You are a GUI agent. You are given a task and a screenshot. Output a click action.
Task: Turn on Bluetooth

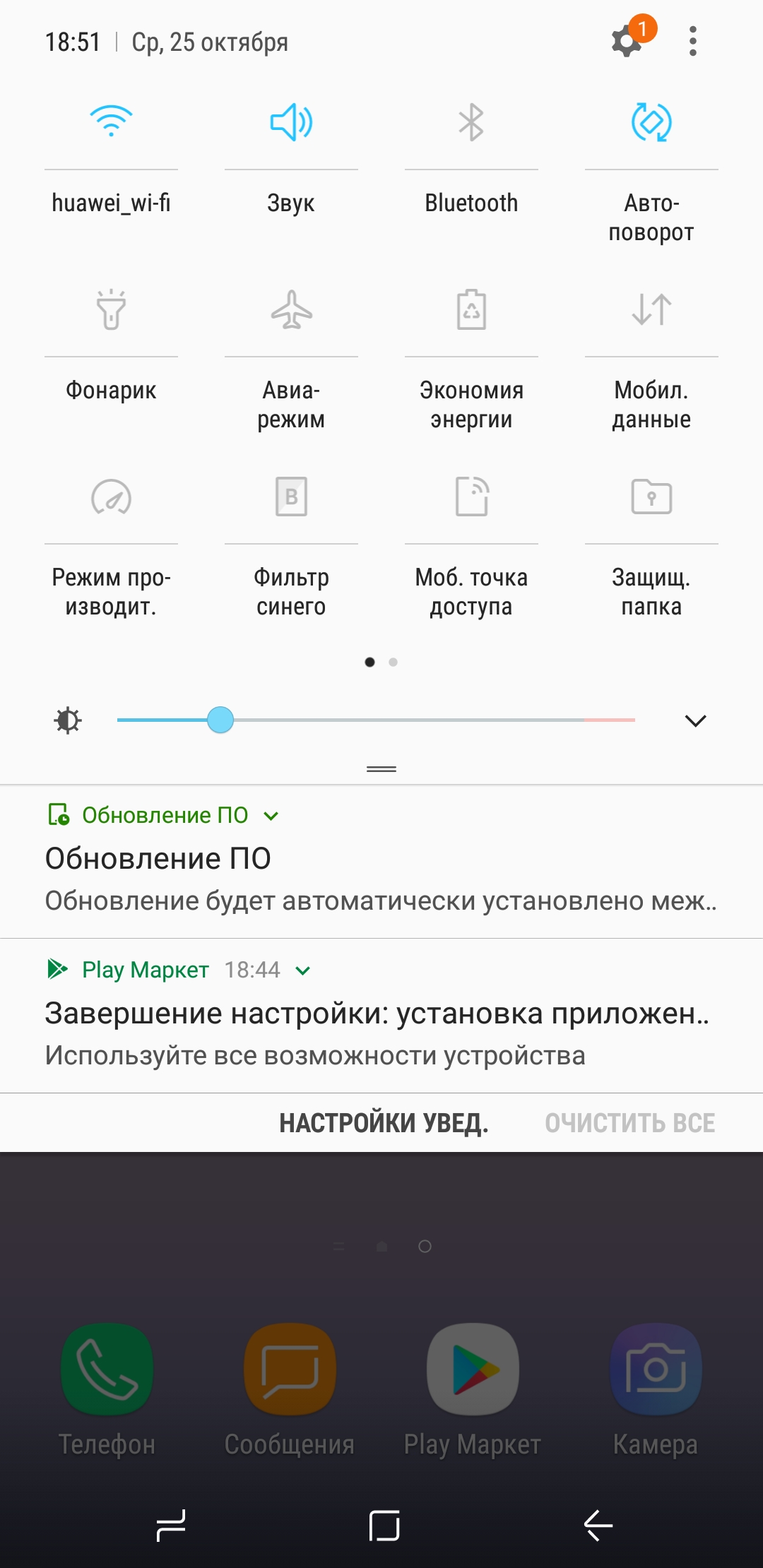coord(471,122)
